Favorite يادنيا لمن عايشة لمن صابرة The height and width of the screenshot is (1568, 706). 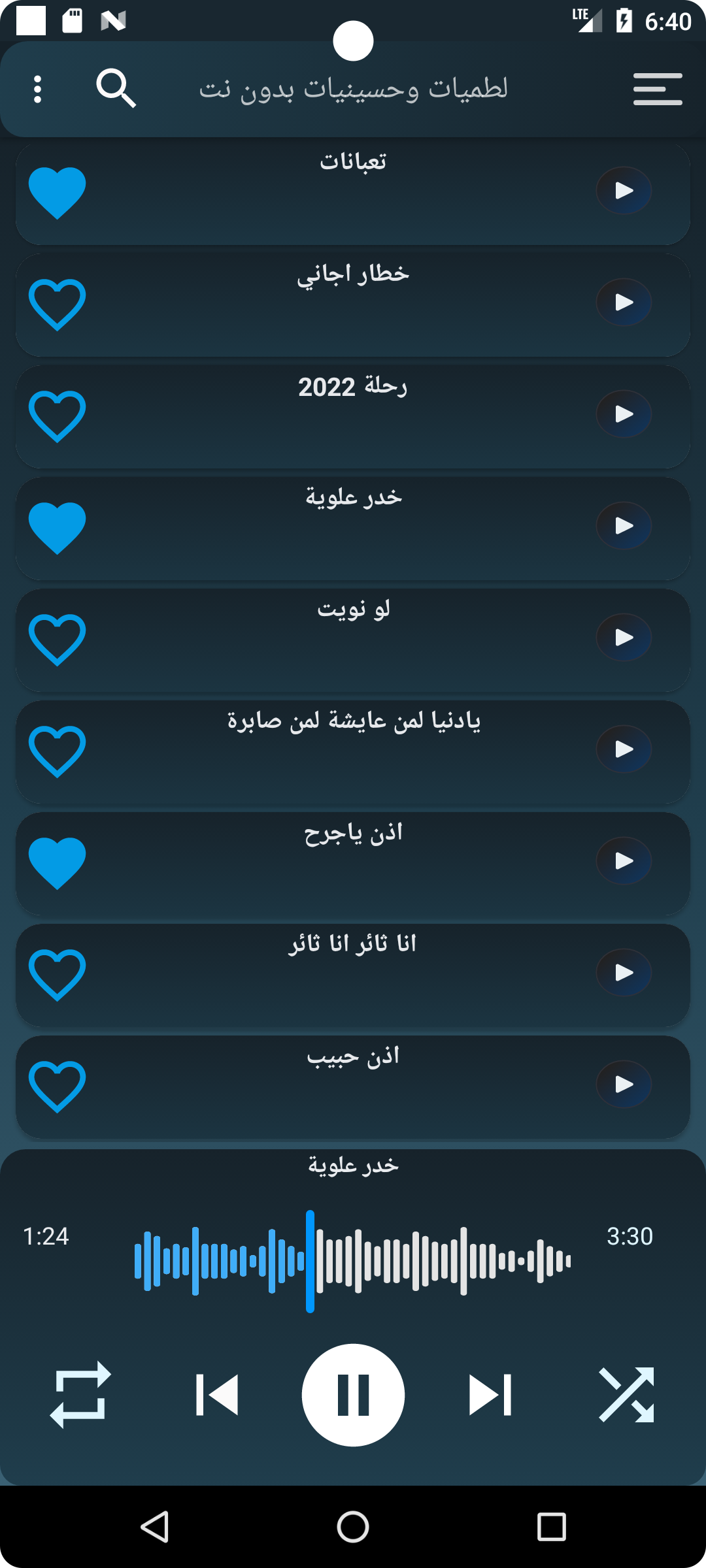pyautogui.click(x=58, y=752)
